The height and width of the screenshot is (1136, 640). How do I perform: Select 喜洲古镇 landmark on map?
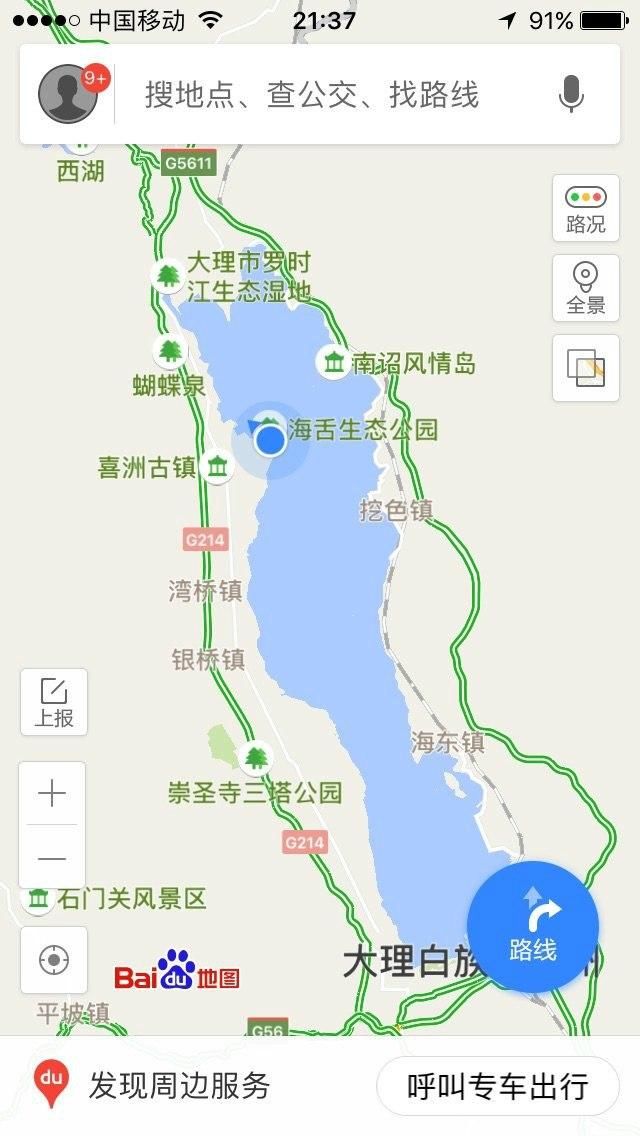pos(218,466)
